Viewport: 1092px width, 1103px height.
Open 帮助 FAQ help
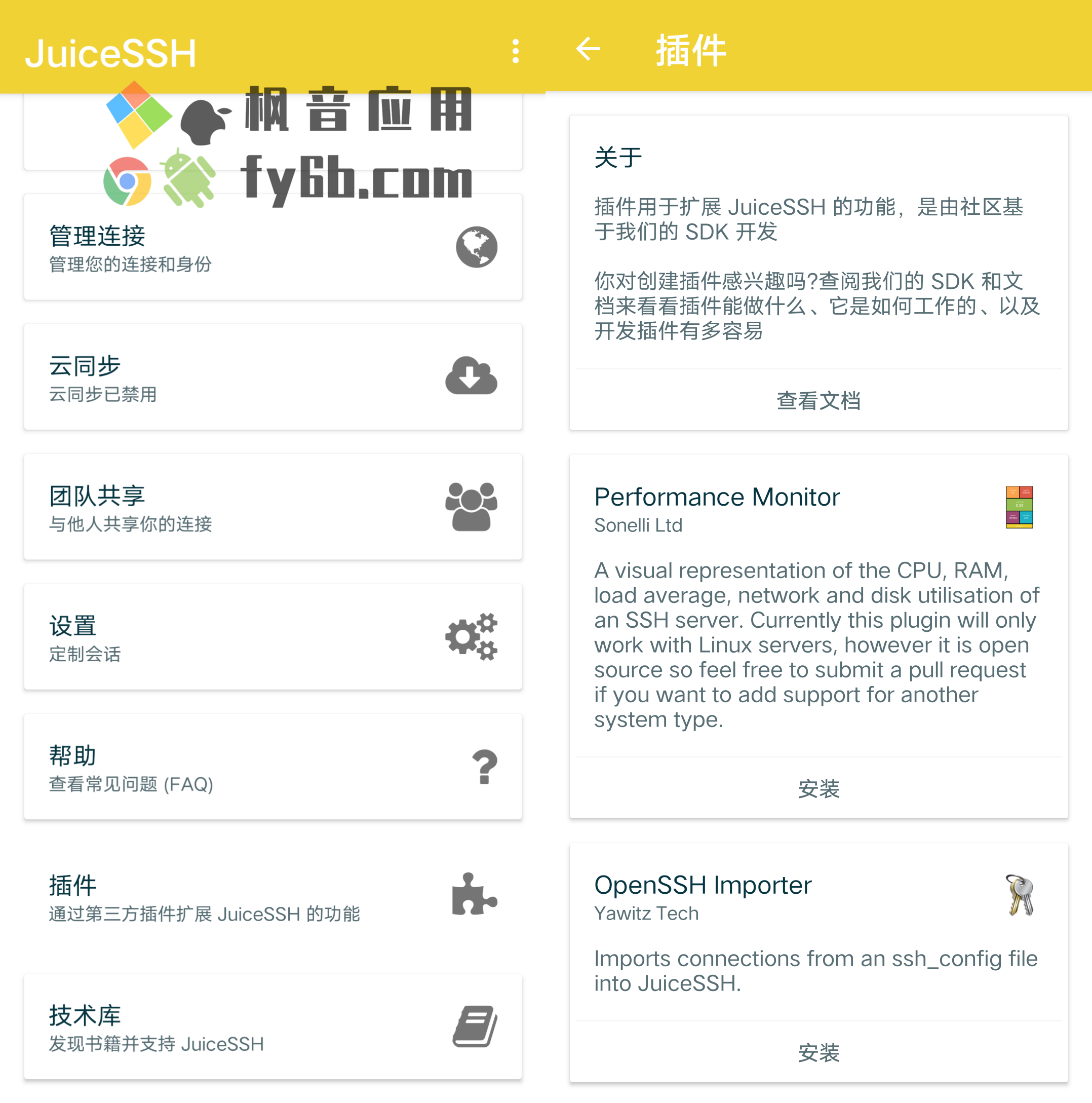point(272,767)
